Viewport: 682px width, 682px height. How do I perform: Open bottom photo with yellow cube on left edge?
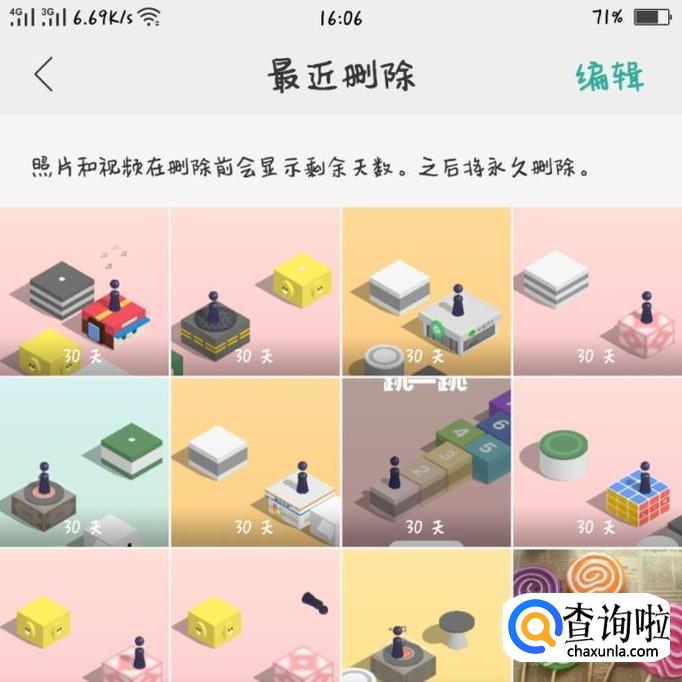tap(84, 615)
